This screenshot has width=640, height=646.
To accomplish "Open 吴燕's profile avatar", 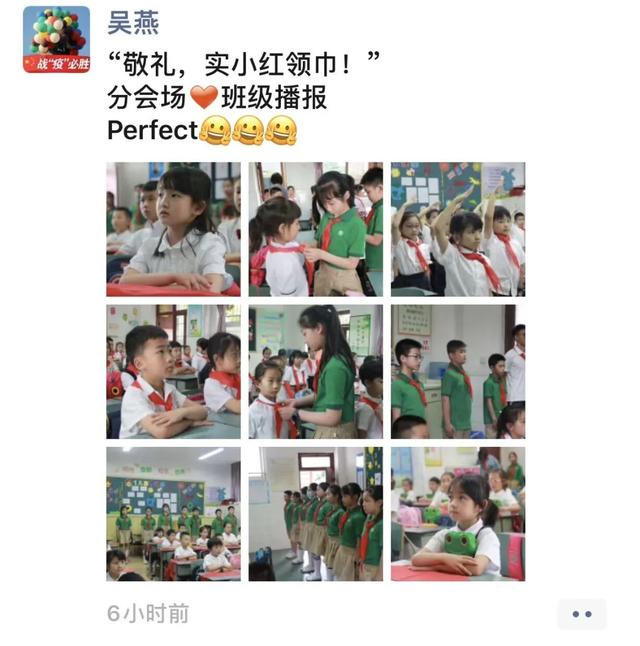I will 56,39.
